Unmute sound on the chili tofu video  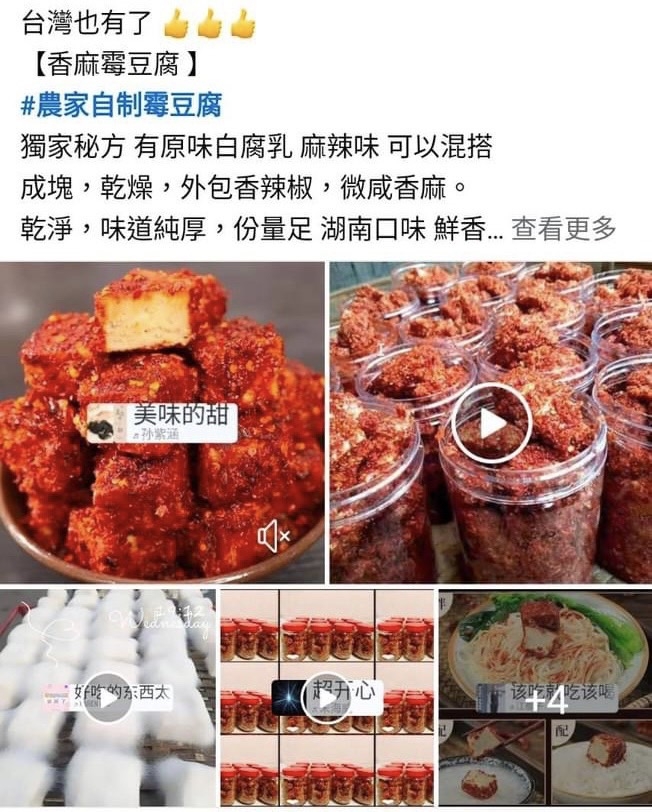coord(272,537)
